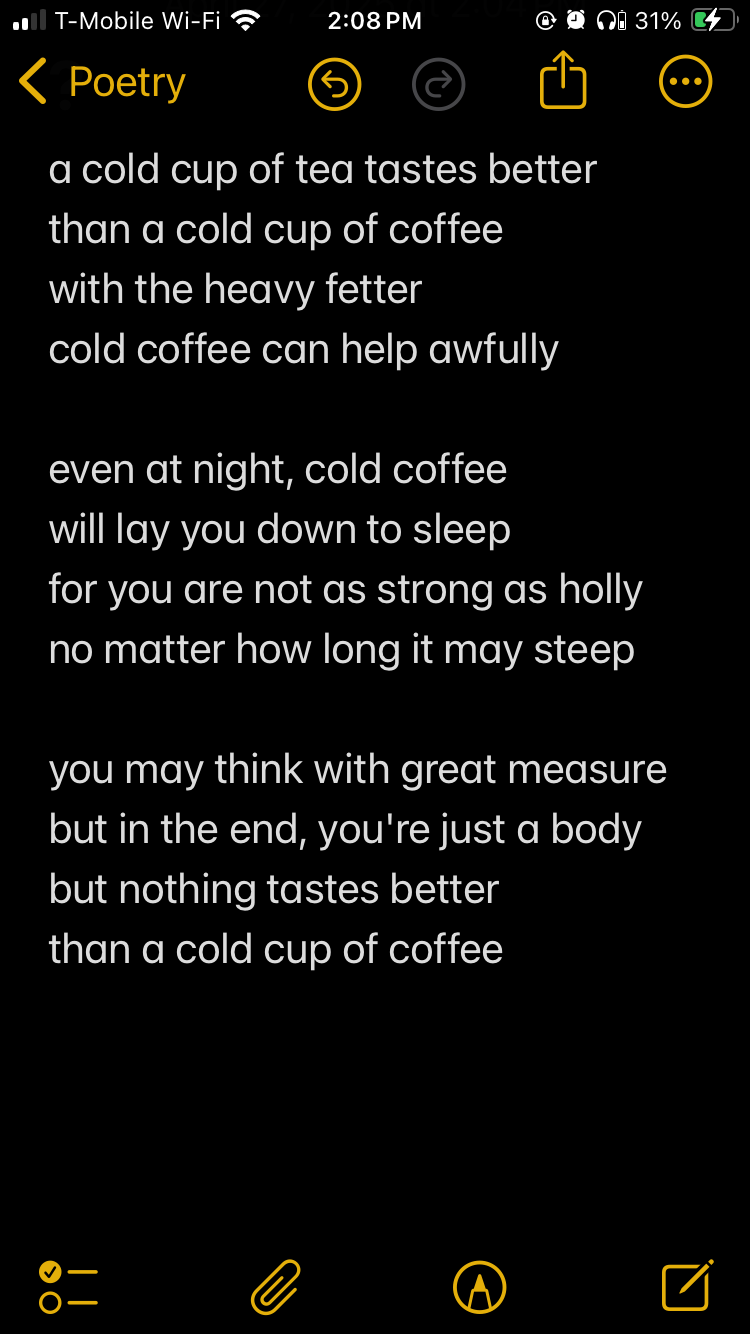Compose a new note

[687, 1285]
